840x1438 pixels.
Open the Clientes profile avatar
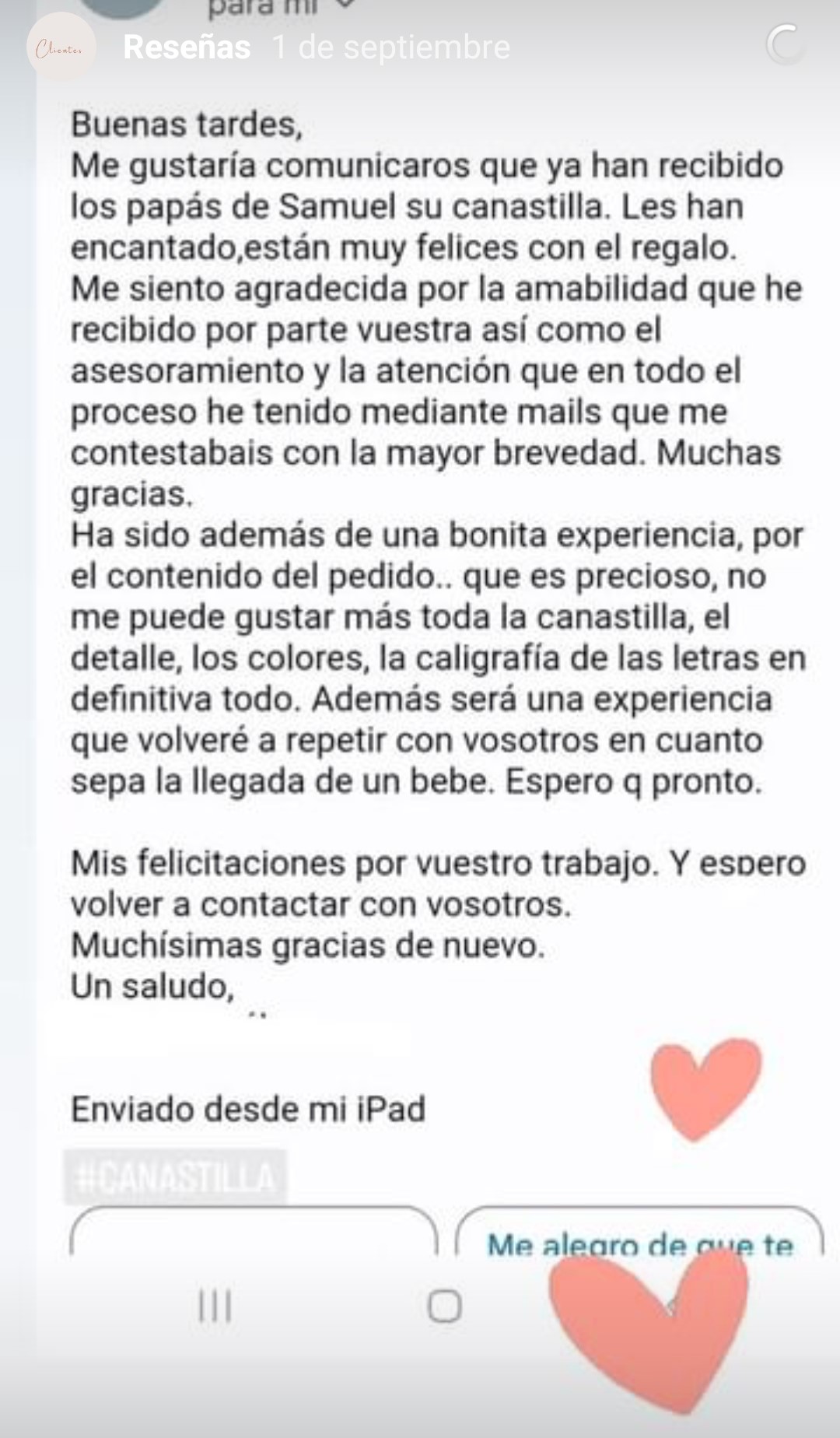pyautogui.click(x=61, y=48)
